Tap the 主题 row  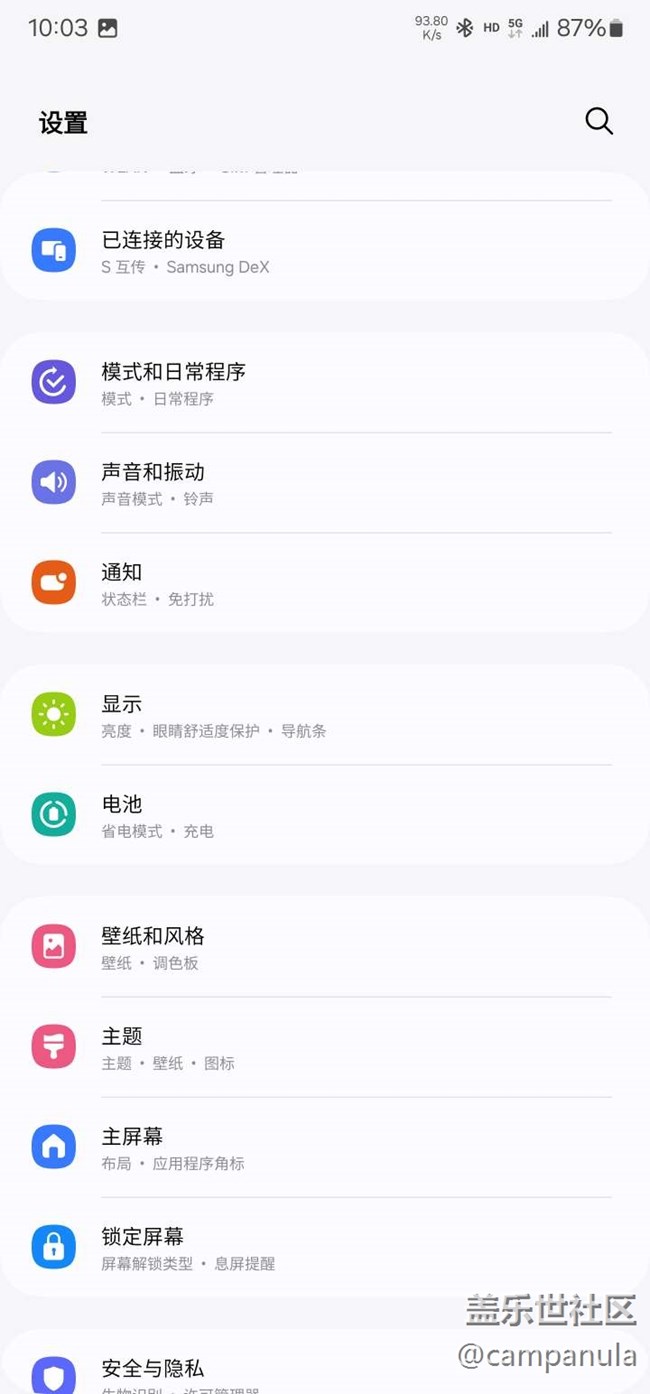325,1047
